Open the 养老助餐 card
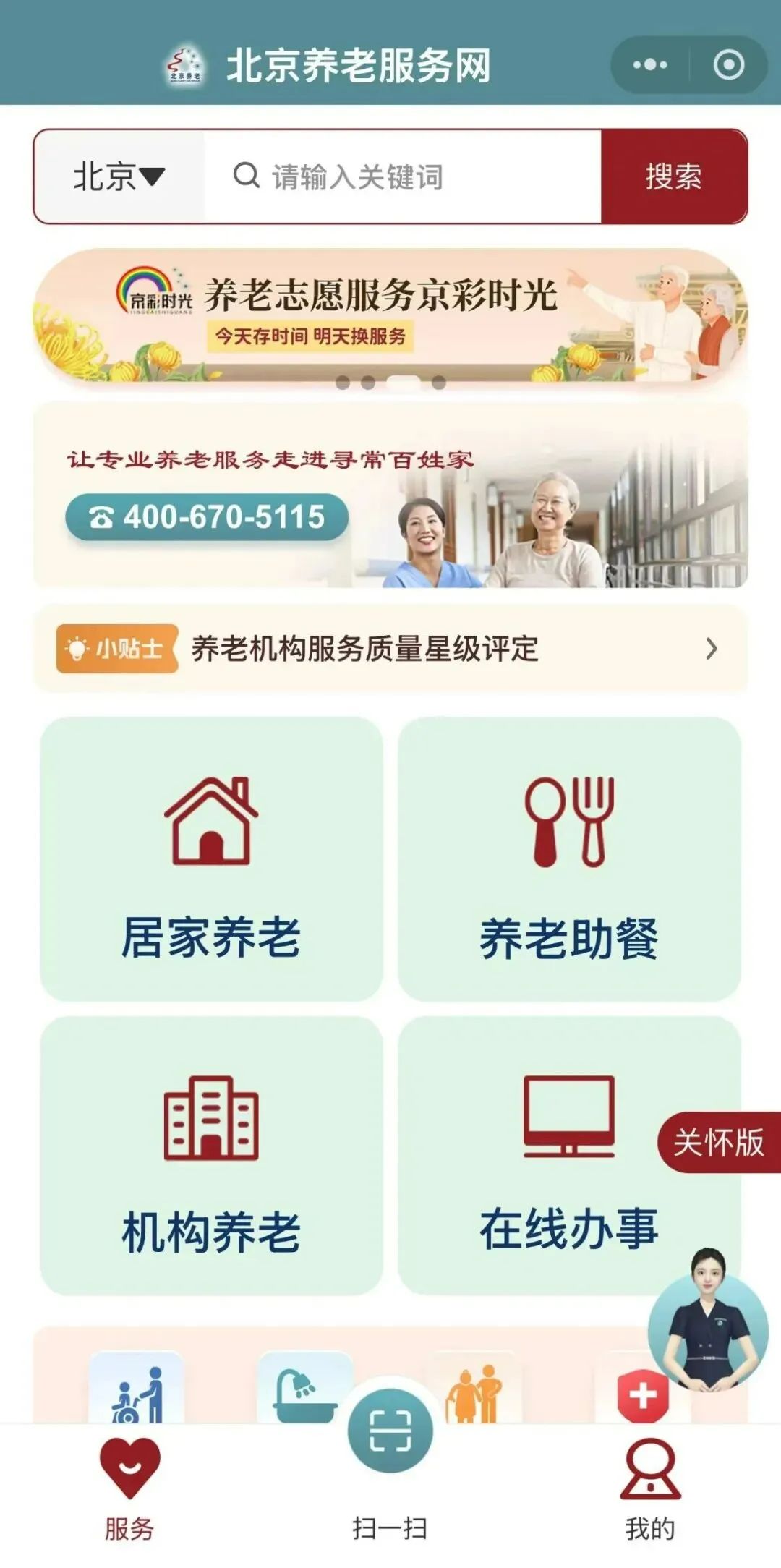781x1568 pixels. coord(569,859)
